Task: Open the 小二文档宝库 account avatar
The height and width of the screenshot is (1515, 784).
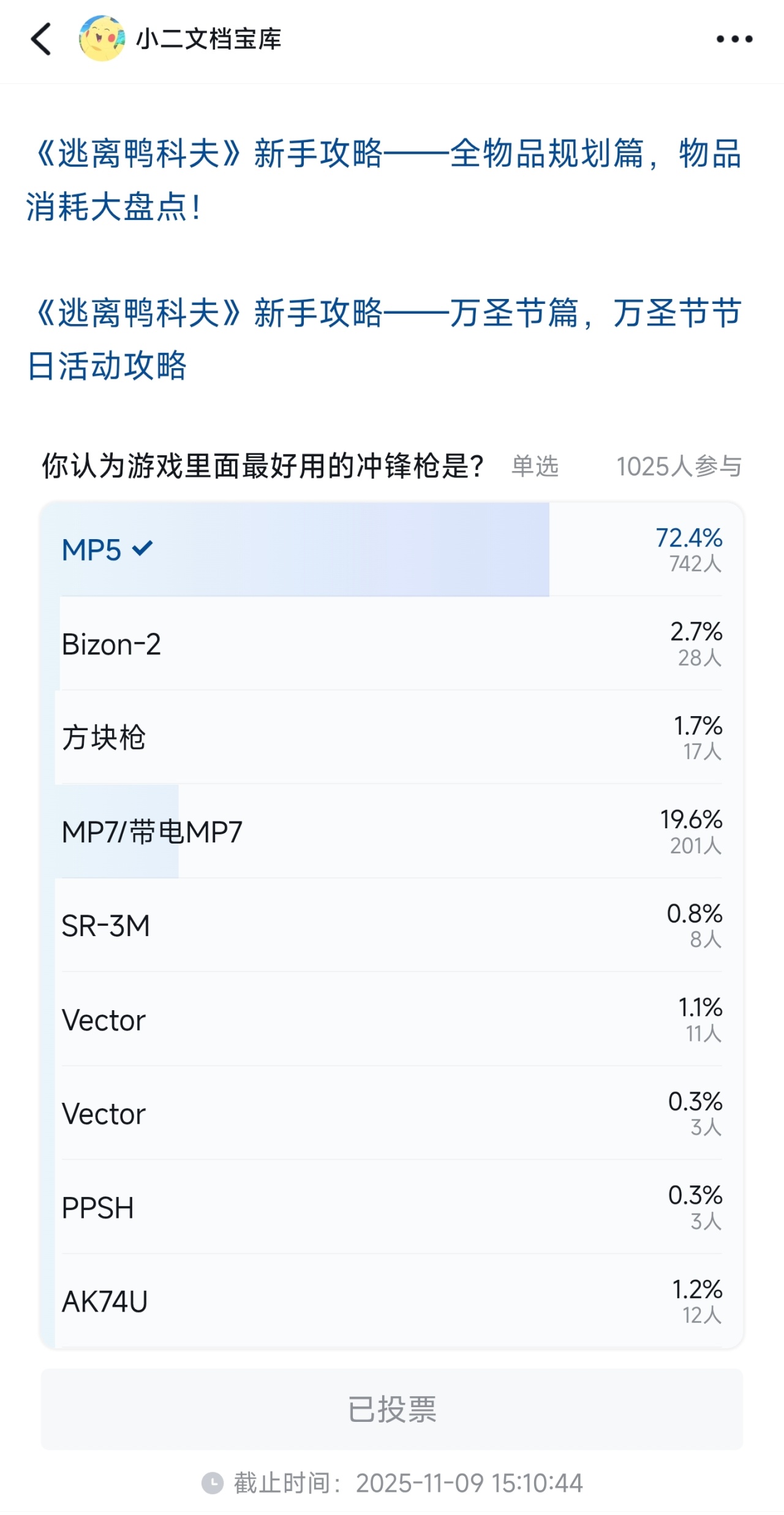Action: point(102,39)
